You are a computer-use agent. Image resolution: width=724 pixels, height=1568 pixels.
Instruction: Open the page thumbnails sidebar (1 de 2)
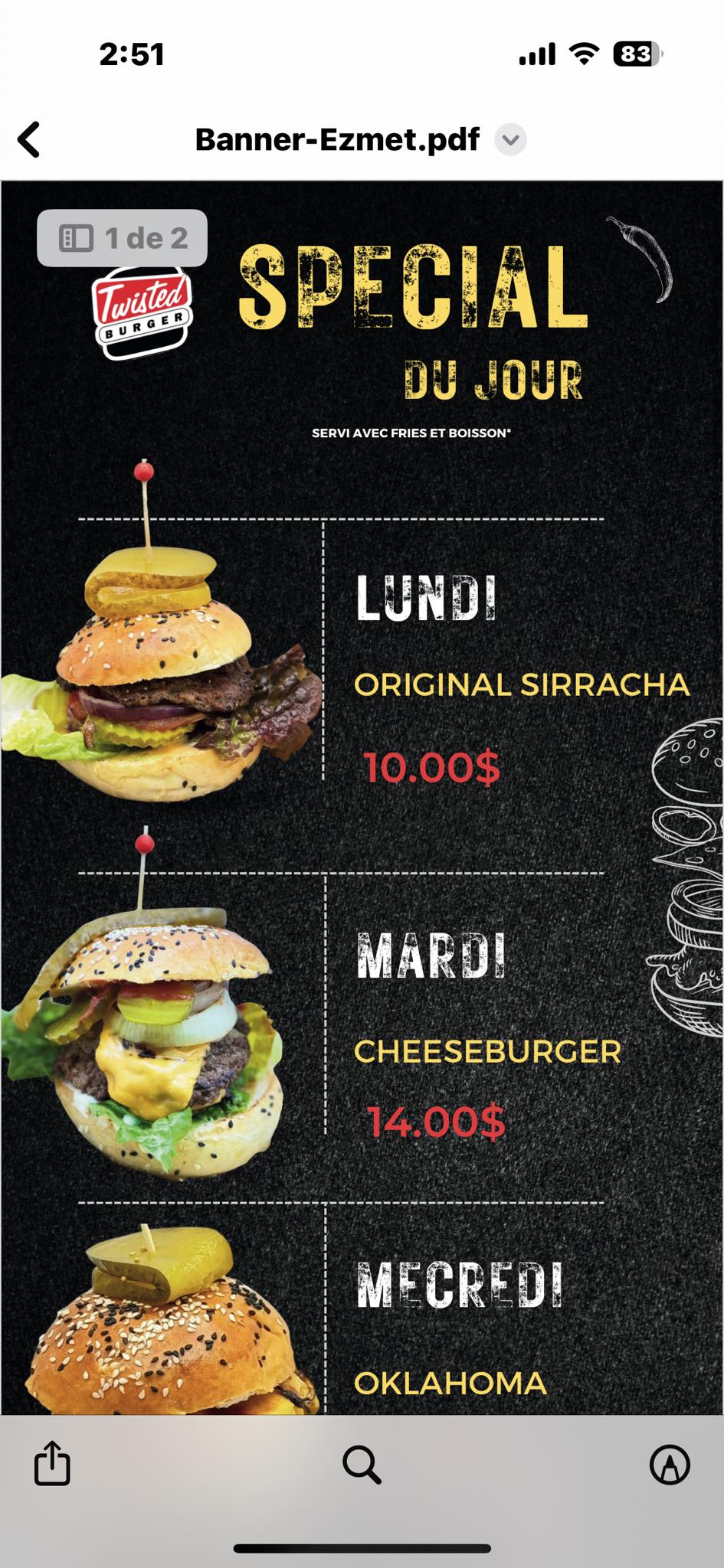[122, 238]
